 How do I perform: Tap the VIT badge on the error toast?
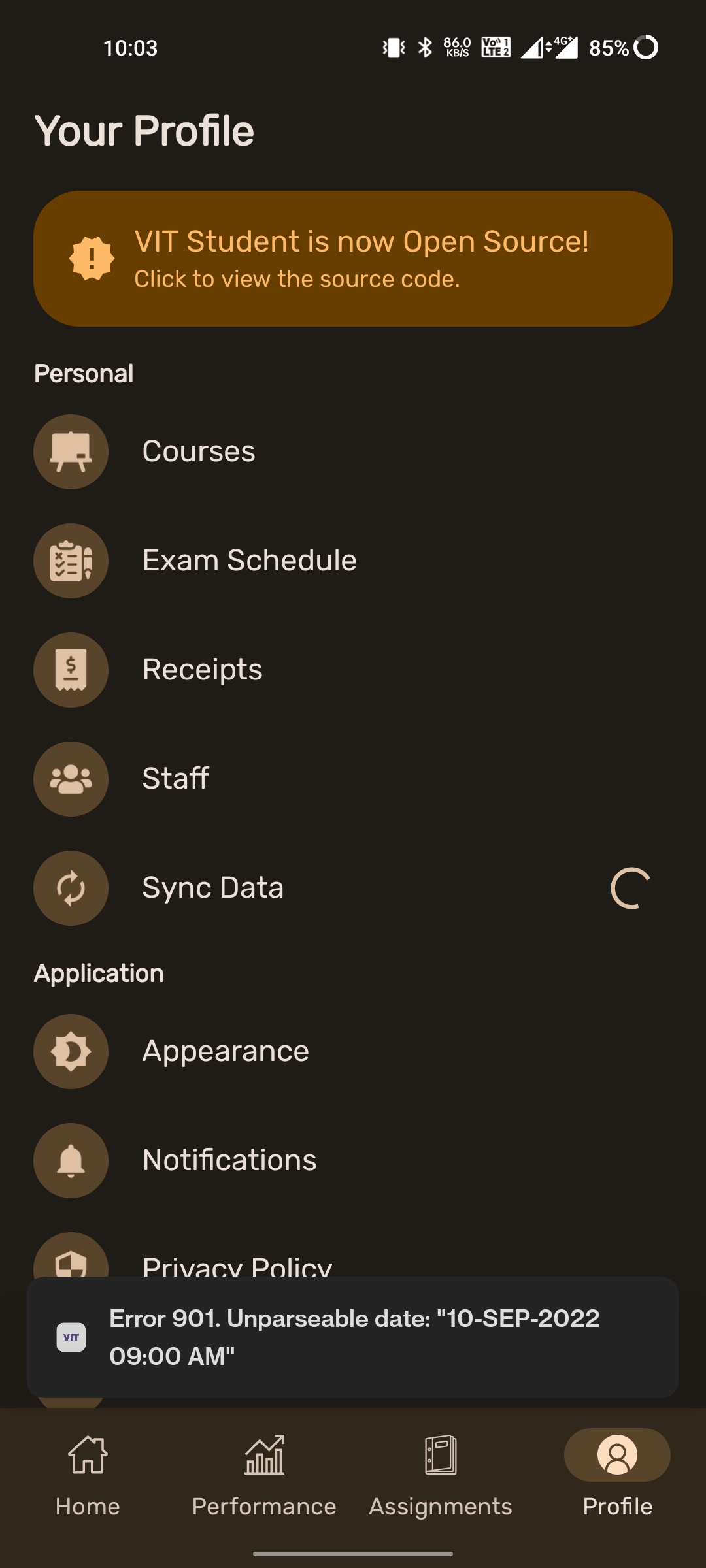coord(71,1337)
